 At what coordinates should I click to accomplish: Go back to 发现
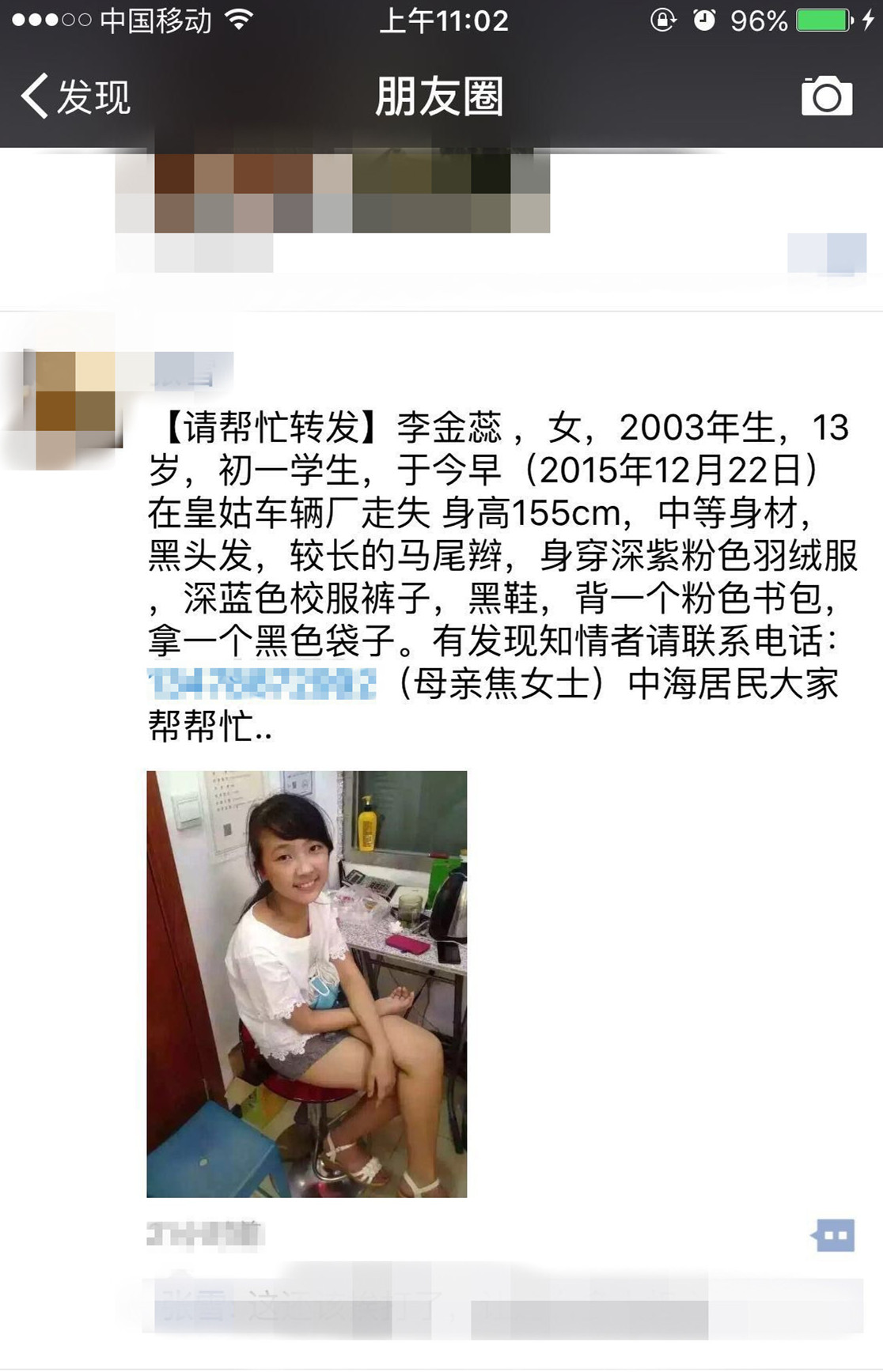pyautogui.click(x=75, y=96)
